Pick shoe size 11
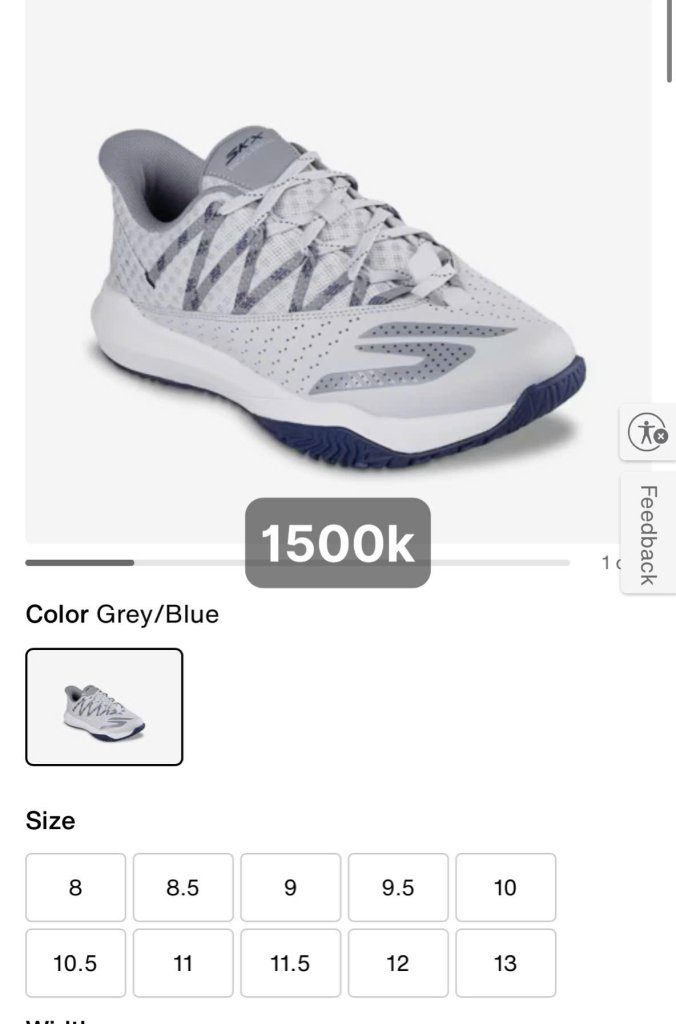676x1024 pixels. (183, 963)
